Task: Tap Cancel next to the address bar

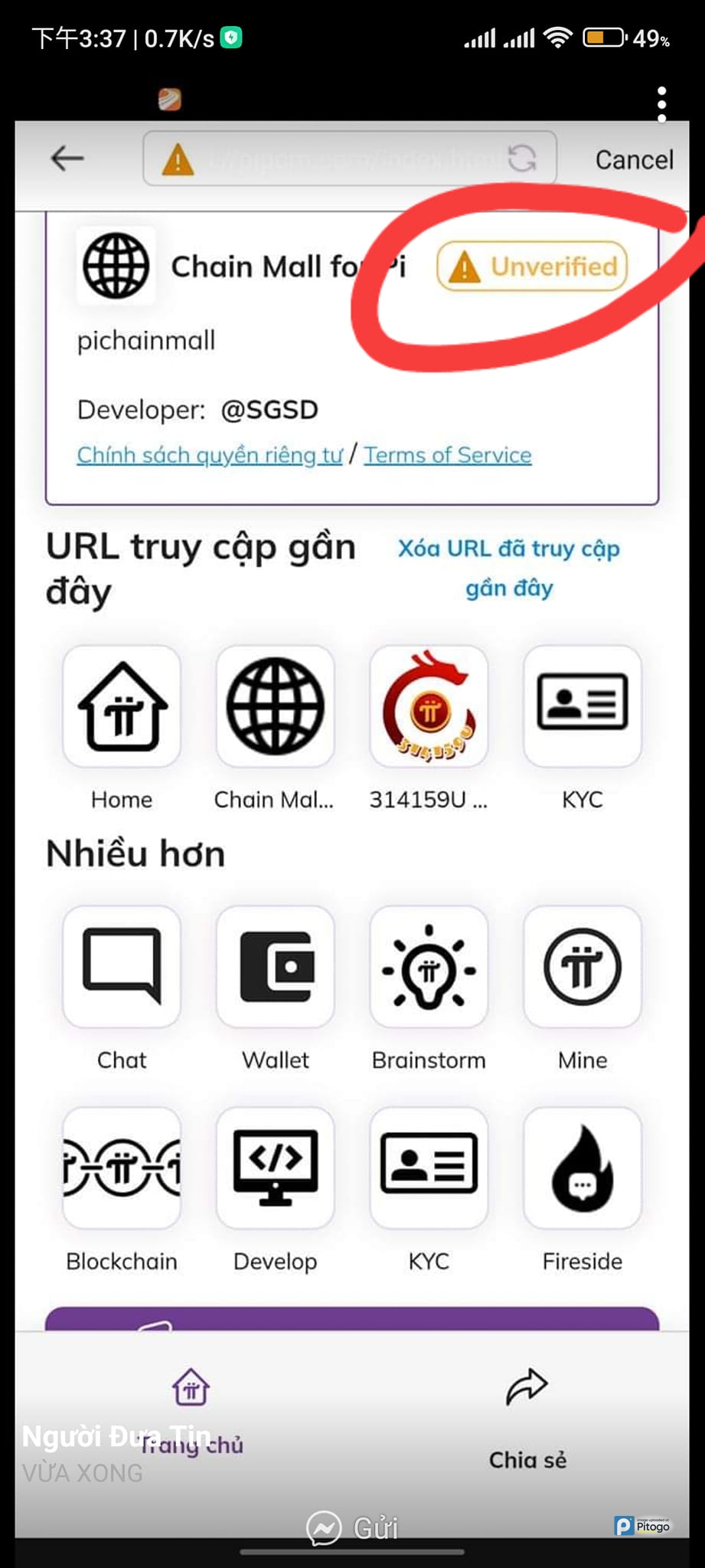Action: (x=634, y=159)
